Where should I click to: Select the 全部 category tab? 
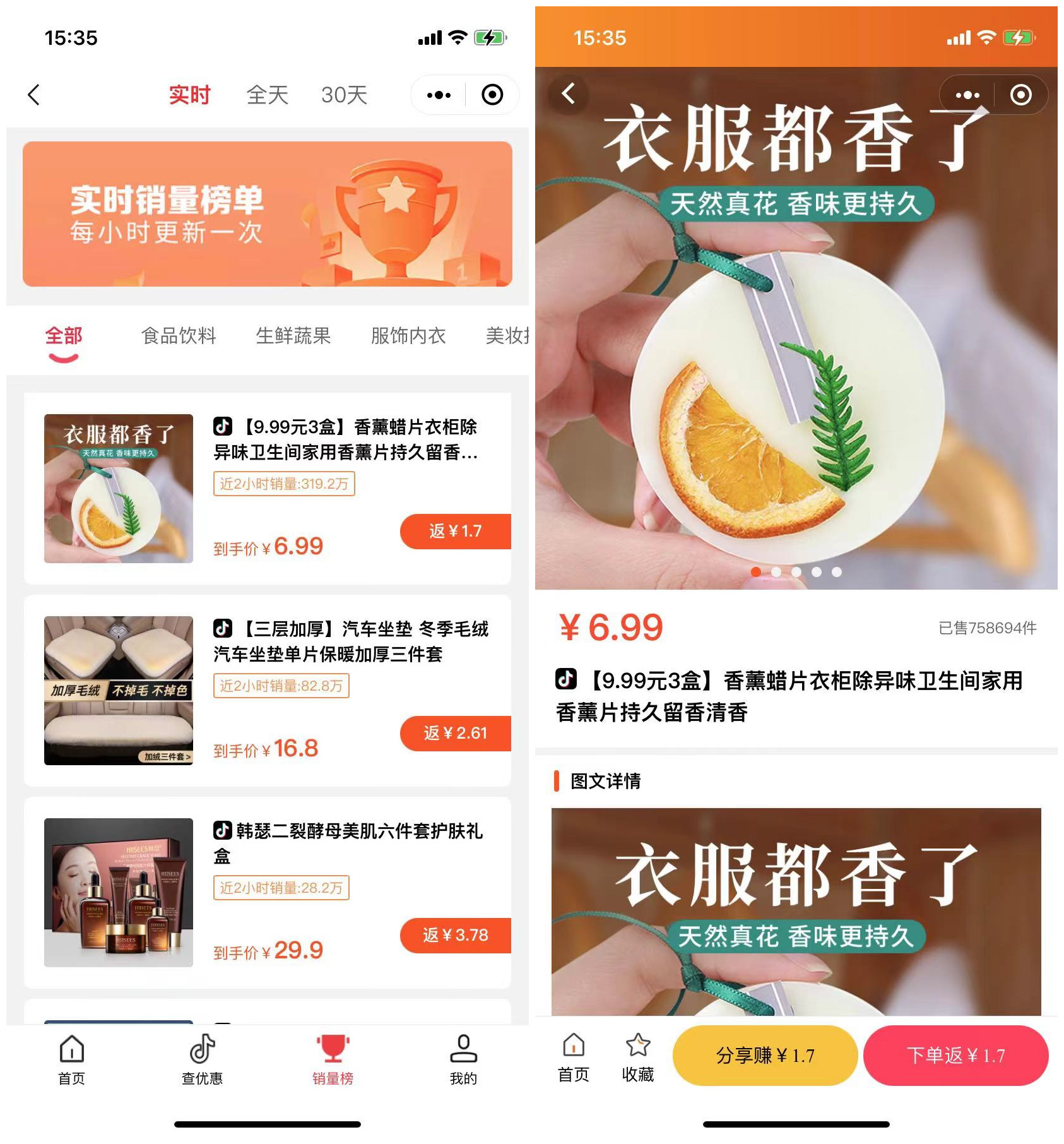pos(63,336)
